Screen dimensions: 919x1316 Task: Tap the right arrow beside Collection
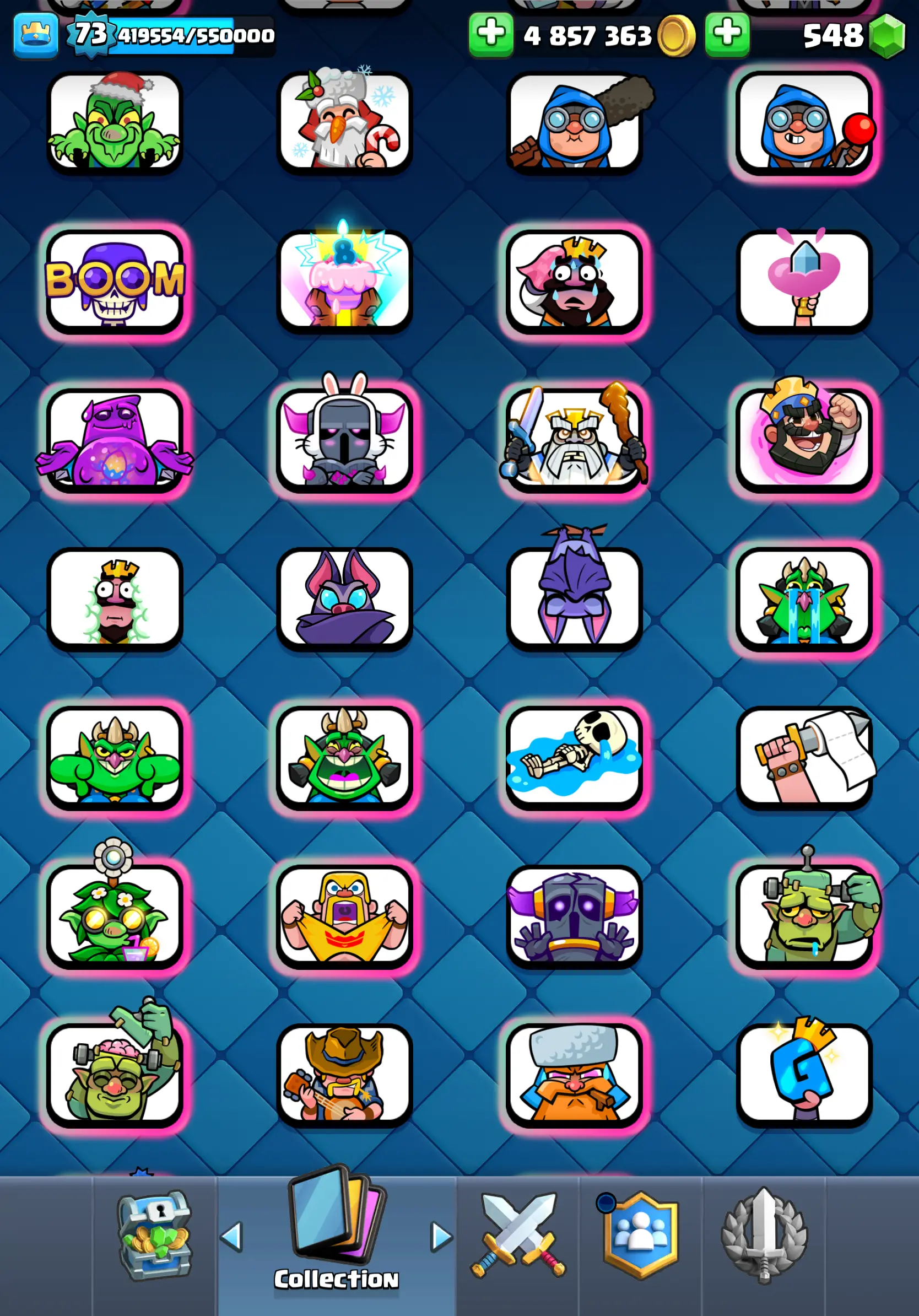coord(441,1237)
